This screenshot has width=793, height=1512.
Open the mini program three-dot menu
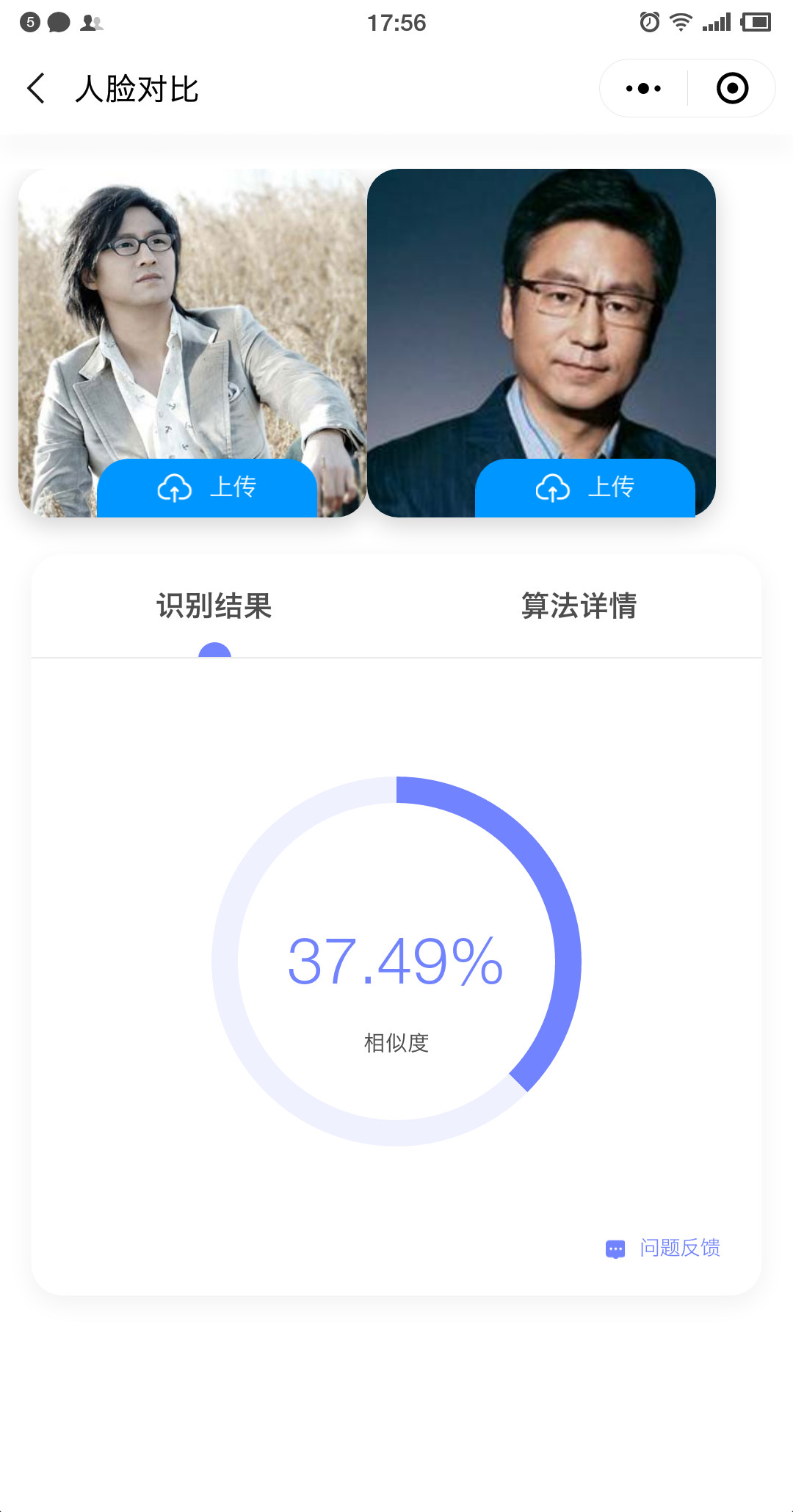643,88
